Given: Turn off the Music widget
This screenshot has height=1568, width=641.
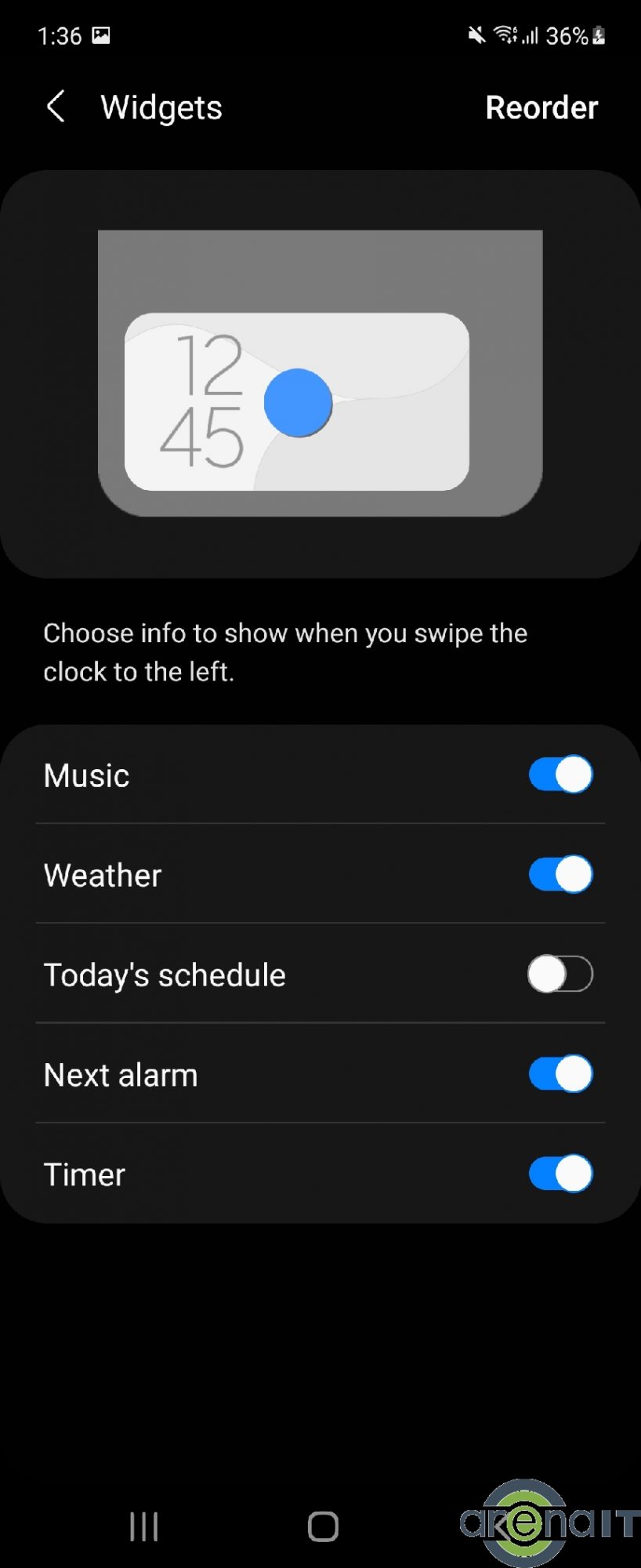Looking at the screenshot, I should click(560, 775).
